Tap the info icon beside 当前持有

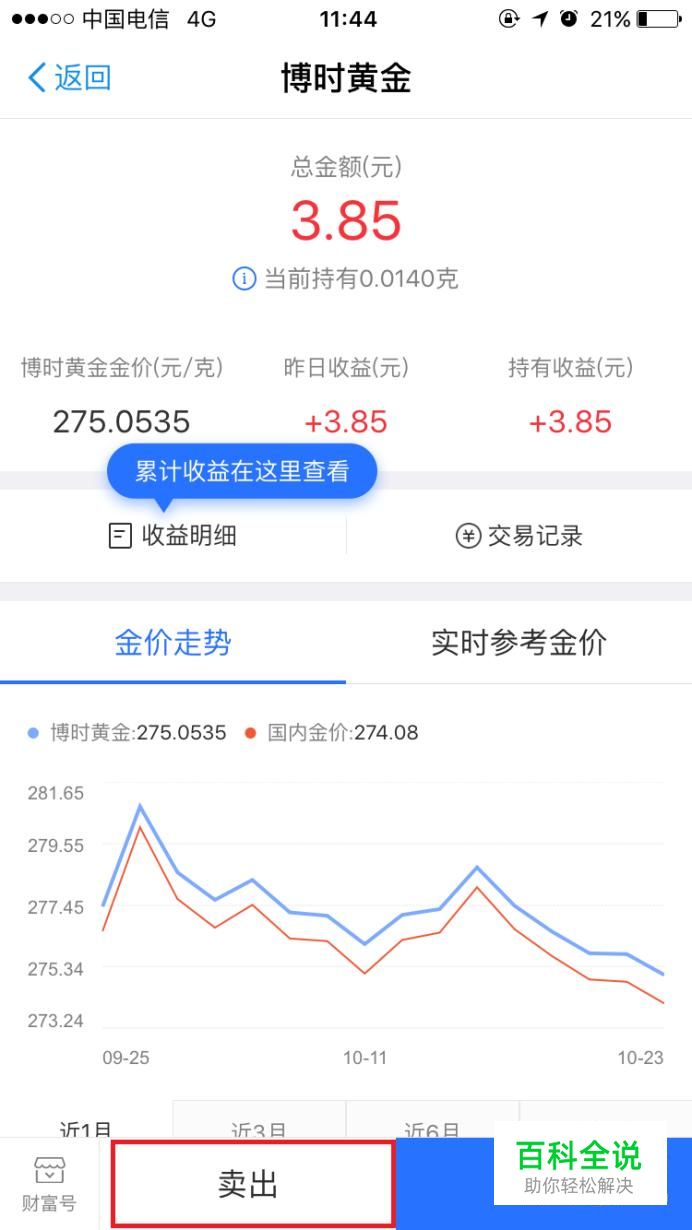[244, 279]
